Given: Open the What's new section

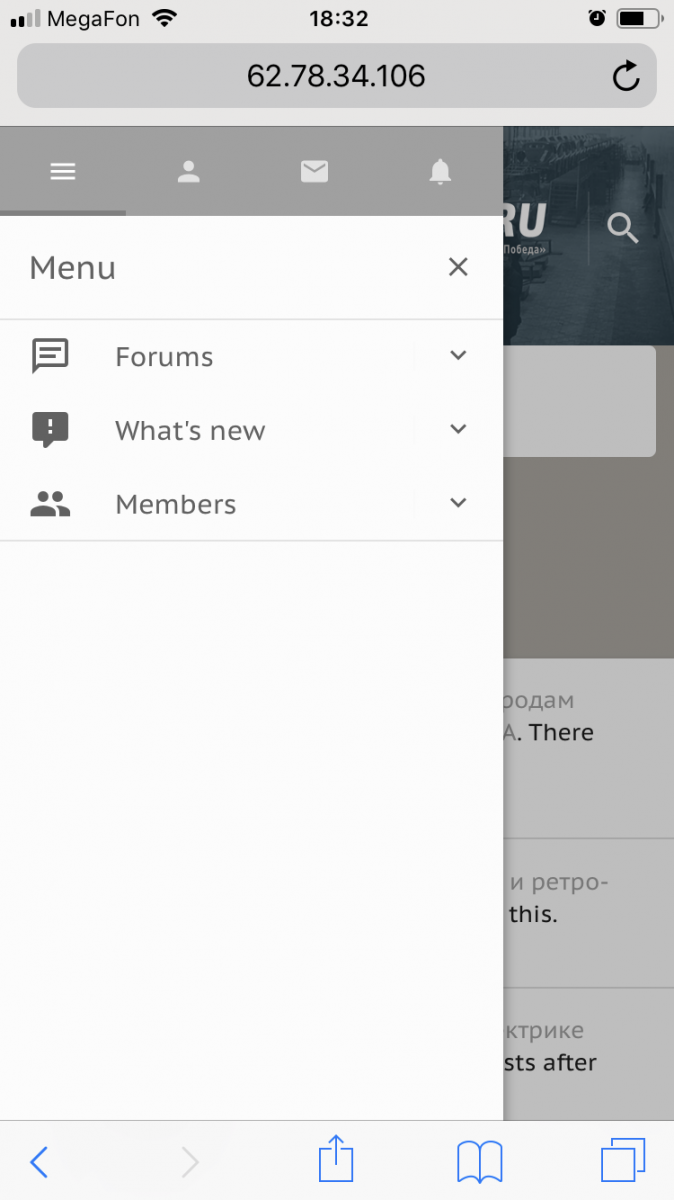Looking at the screenshot, I should (190, 431).
